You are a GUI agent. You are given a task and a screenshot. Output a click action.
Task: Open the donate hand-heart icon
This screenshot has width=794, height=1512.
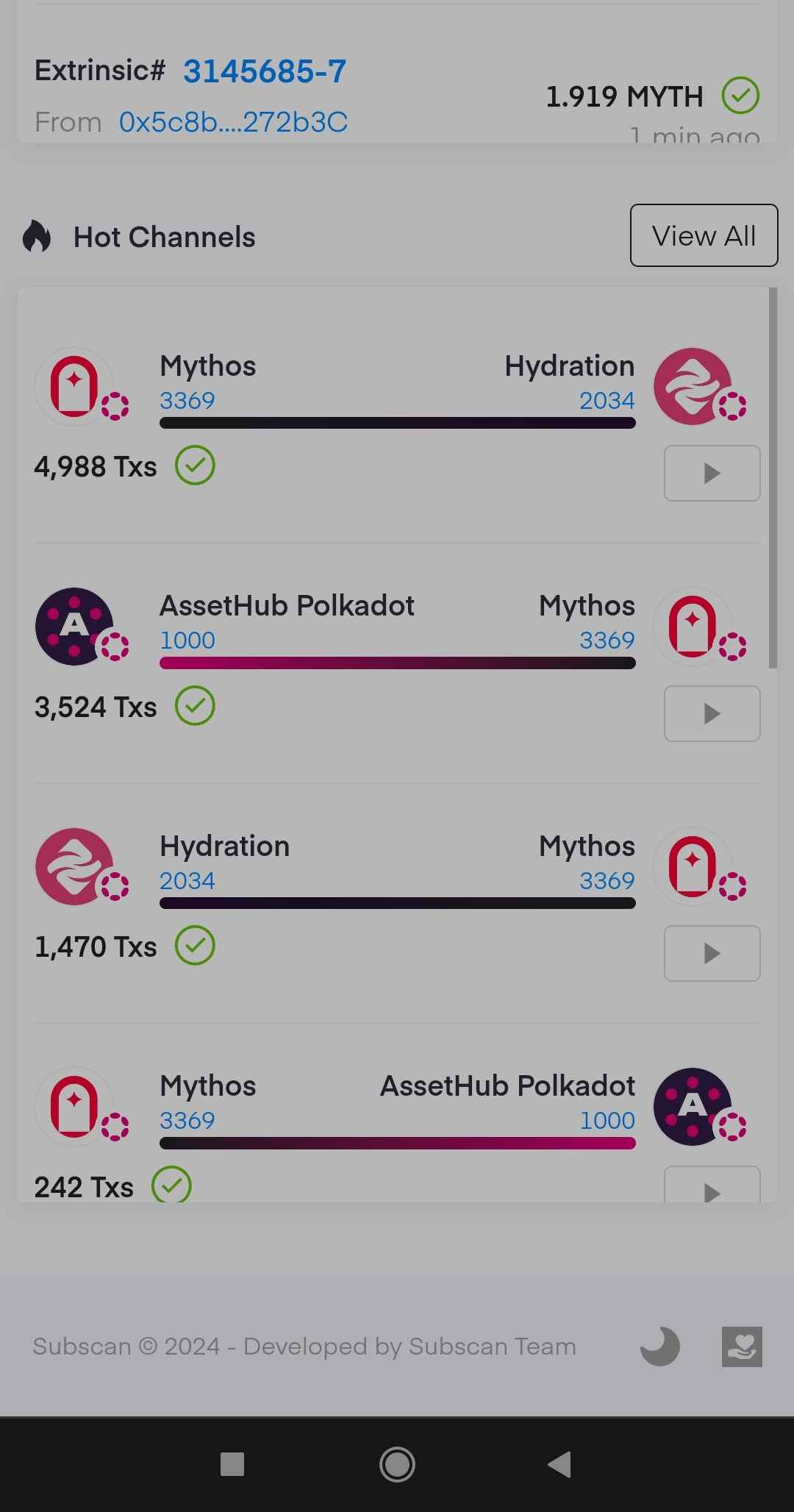tap(742, 1347)
